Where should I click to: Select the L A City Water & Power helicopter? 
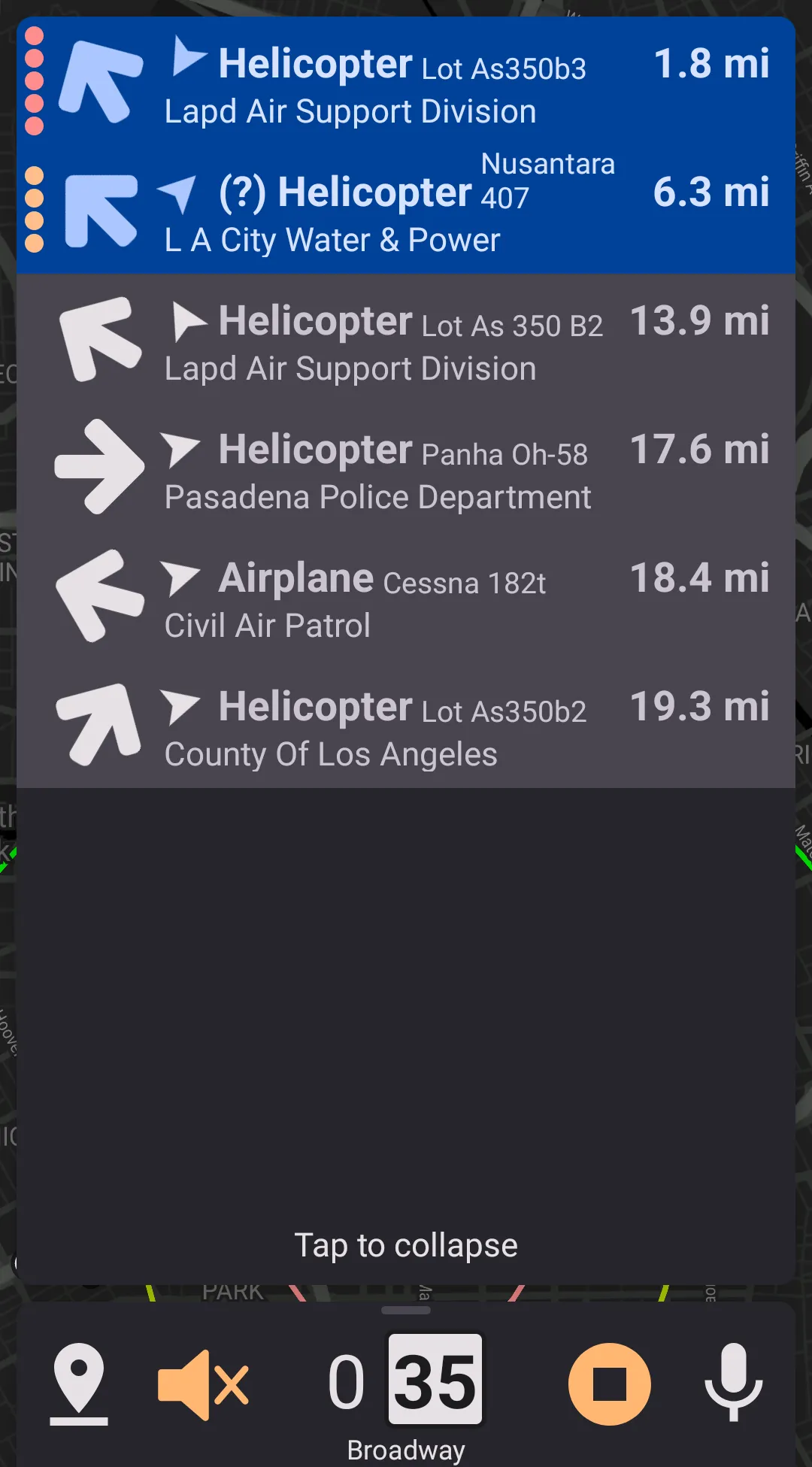406,211
